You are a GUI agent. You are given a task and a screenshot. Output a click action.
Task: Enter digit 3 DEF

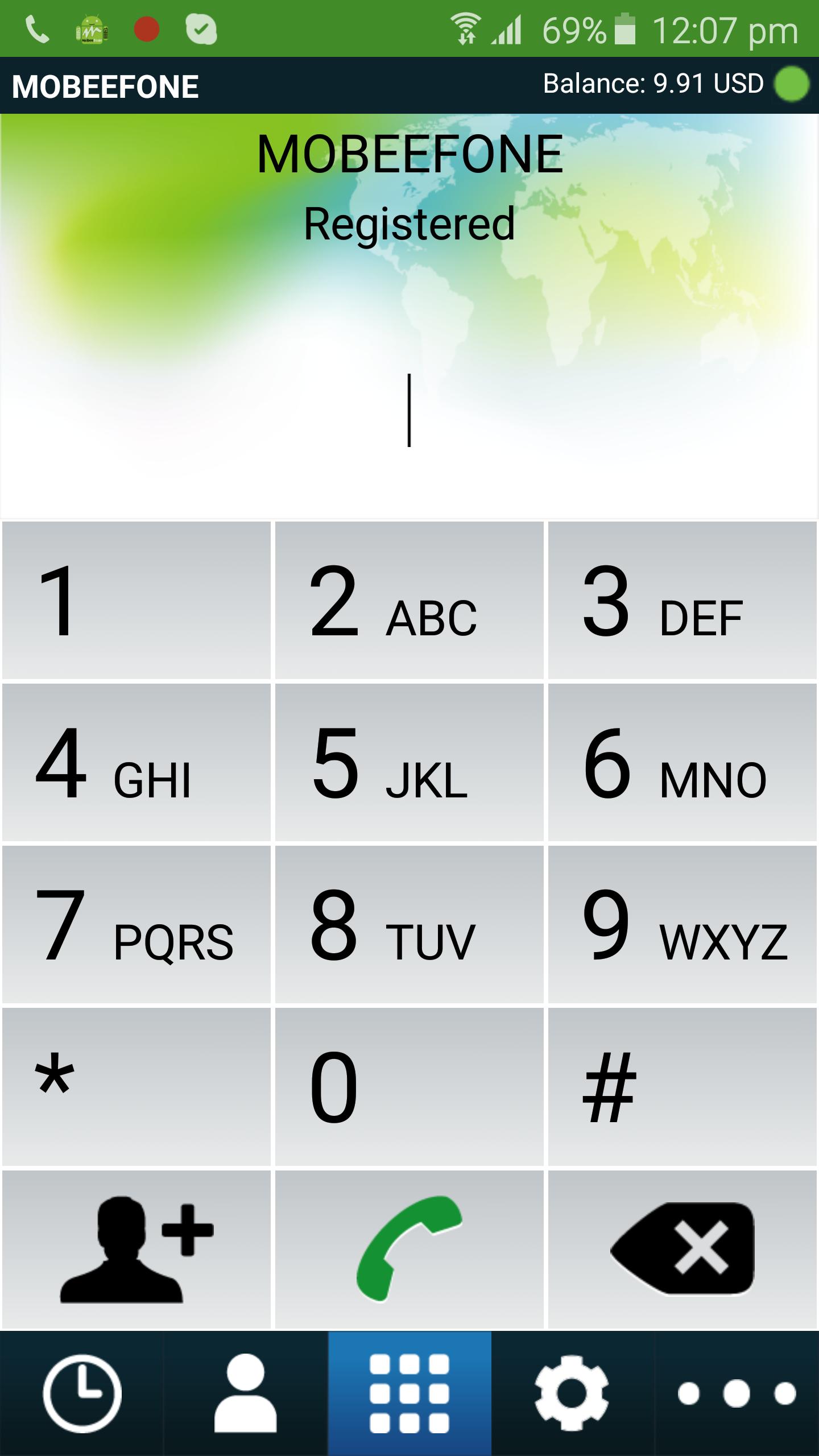coord(682,600)
